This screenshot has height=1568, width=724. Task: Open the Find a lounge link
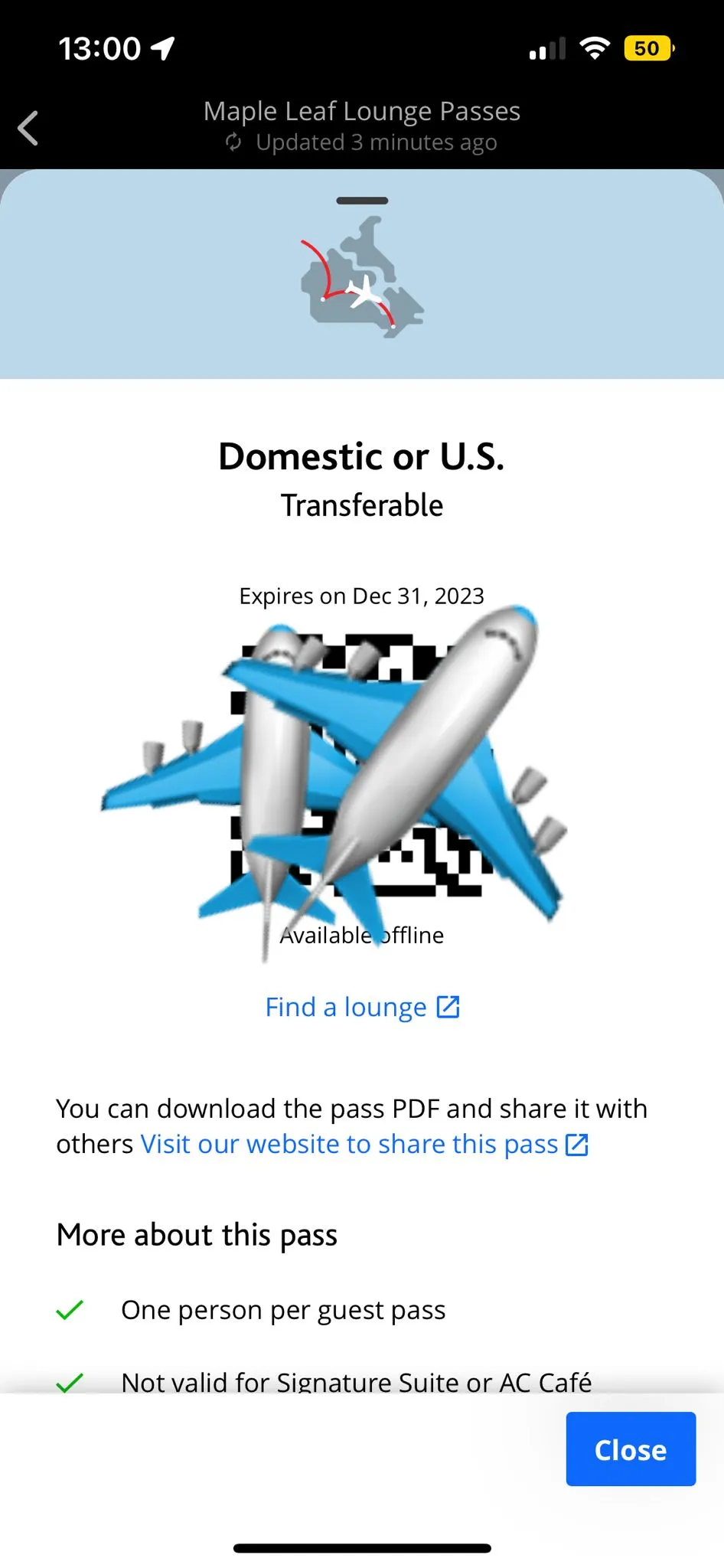coord(361,1007)
